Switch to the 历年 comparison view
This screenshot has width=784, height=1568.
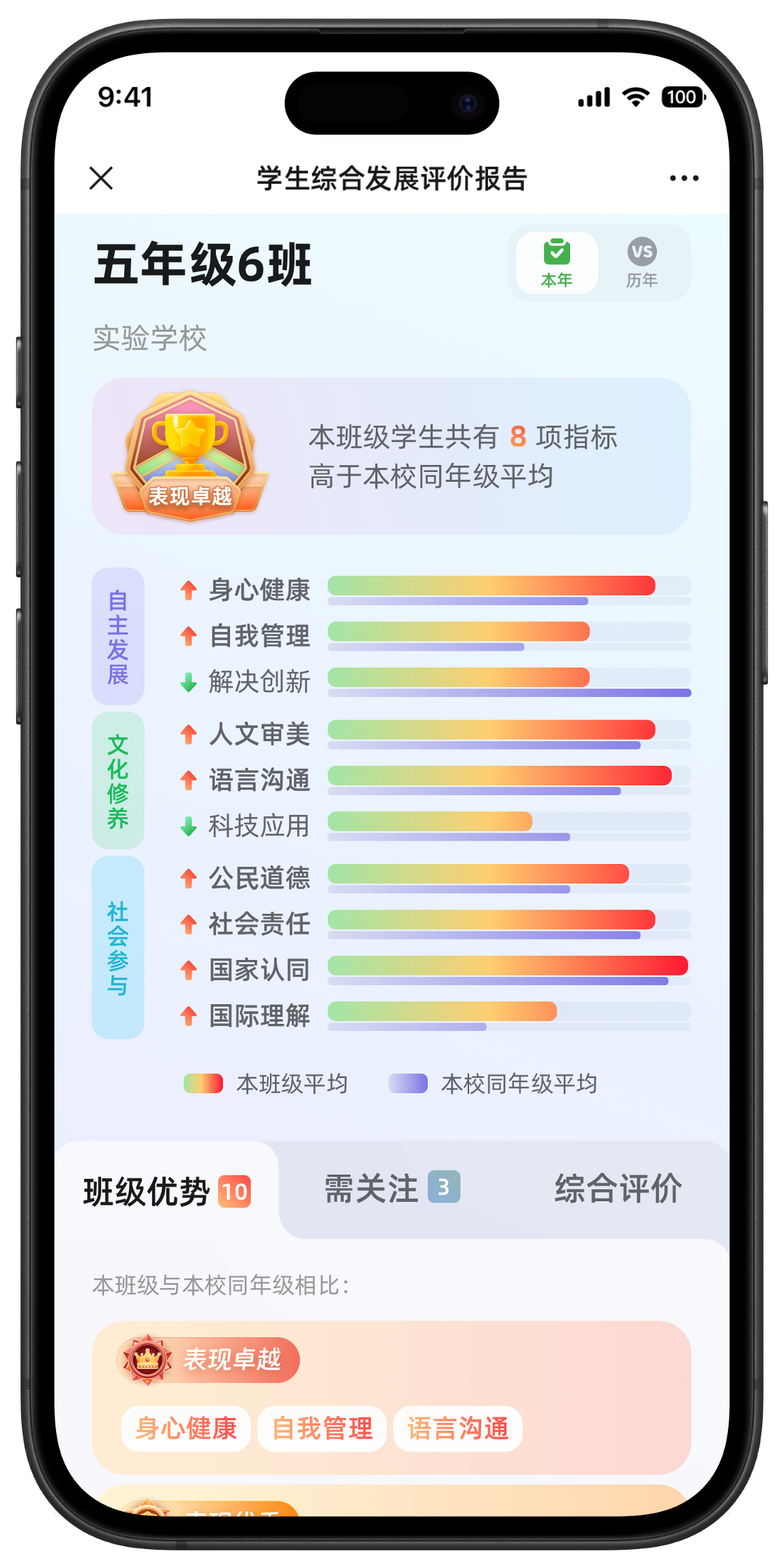coord(642,263)
